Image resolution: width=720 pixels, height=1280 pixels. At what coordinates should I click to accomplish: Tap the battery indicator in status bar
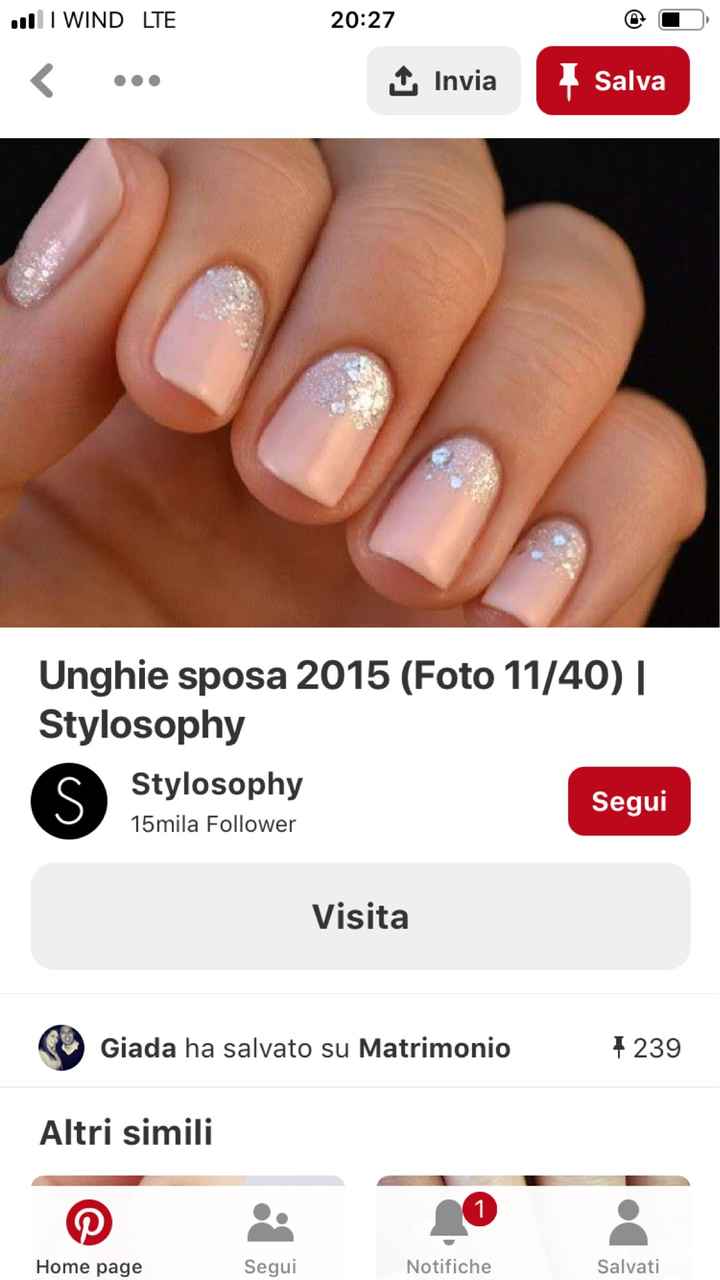[x=679, y=18]
